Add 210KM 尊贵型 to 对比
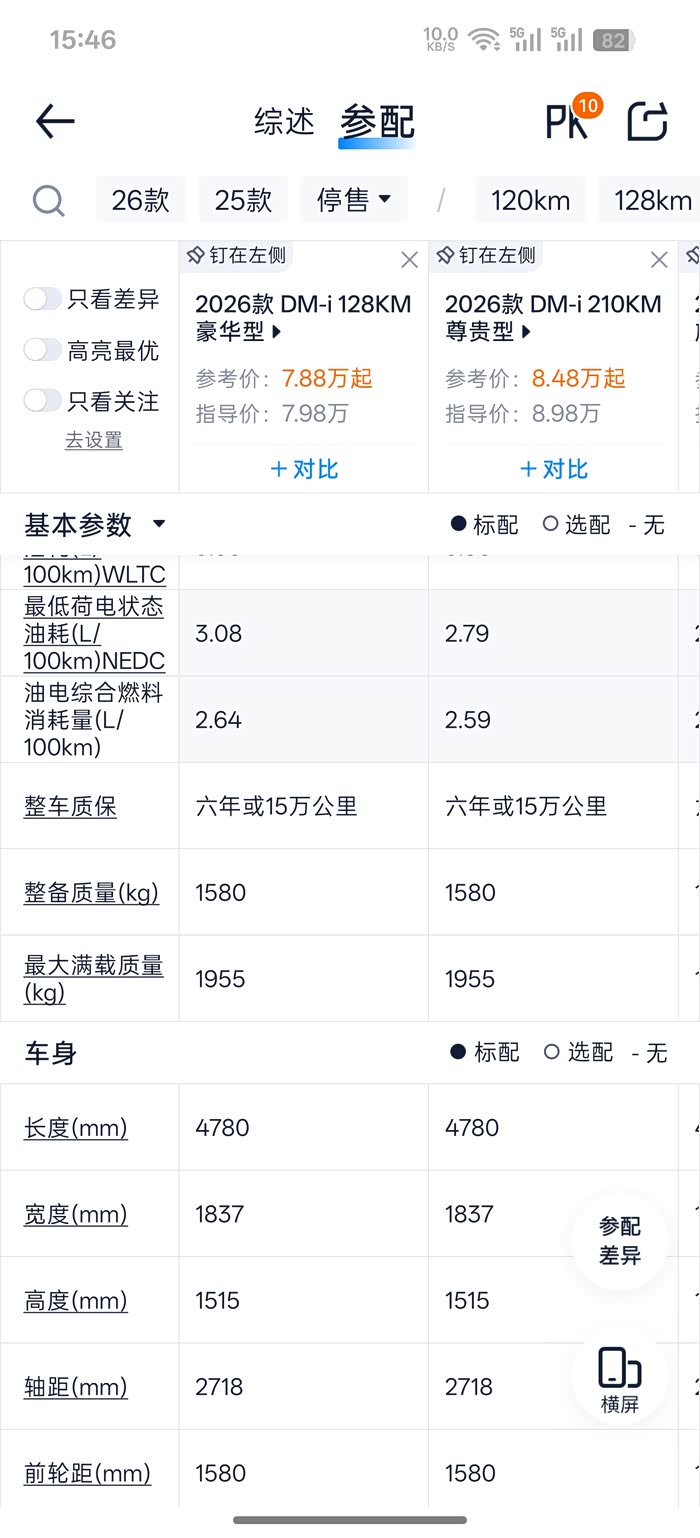The image size is (700, 1538). tap(554, 469)
